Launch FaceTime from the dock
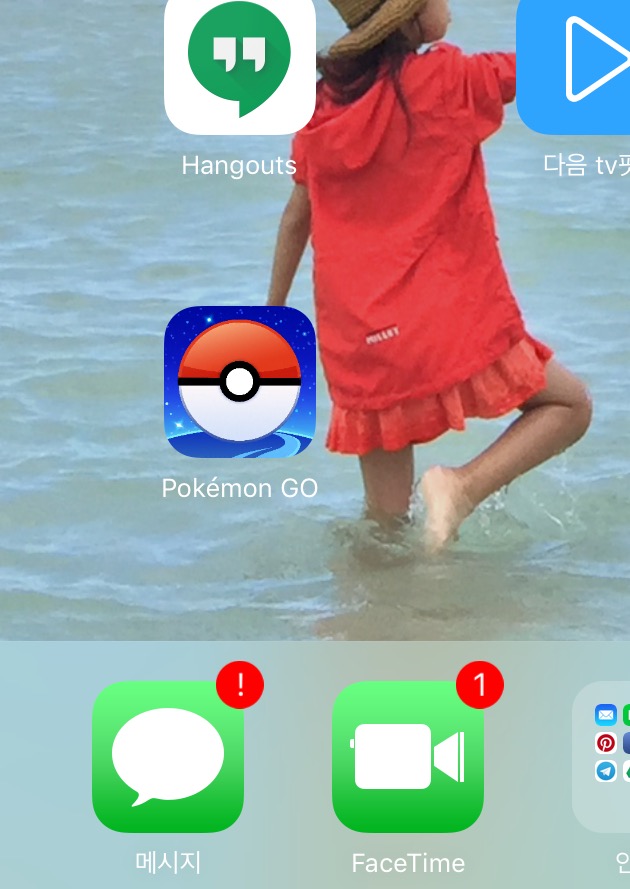The height and width of the screenshot is (889, 630). pos(408,757)
